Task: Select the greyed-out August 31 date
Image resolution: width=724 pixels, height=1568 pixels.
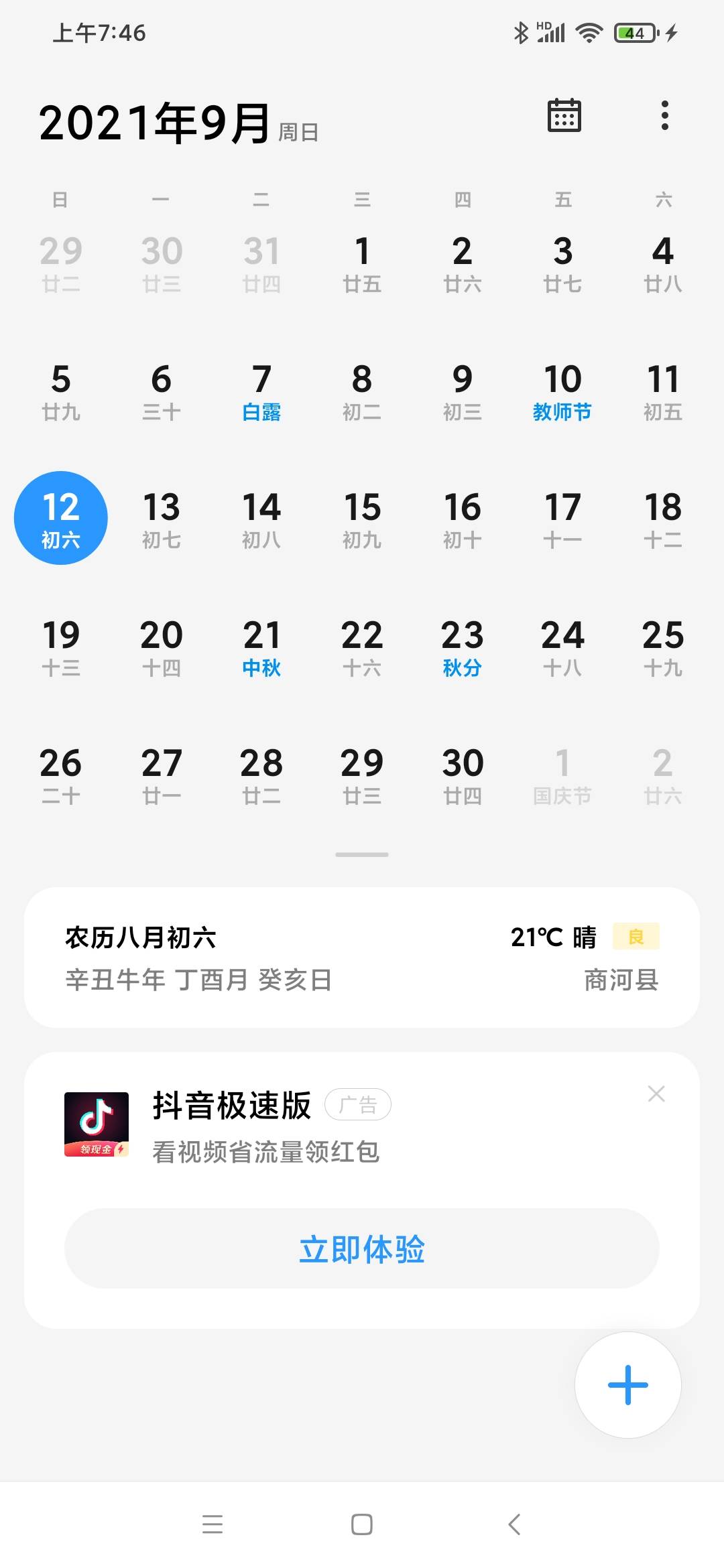Action: 261,264
